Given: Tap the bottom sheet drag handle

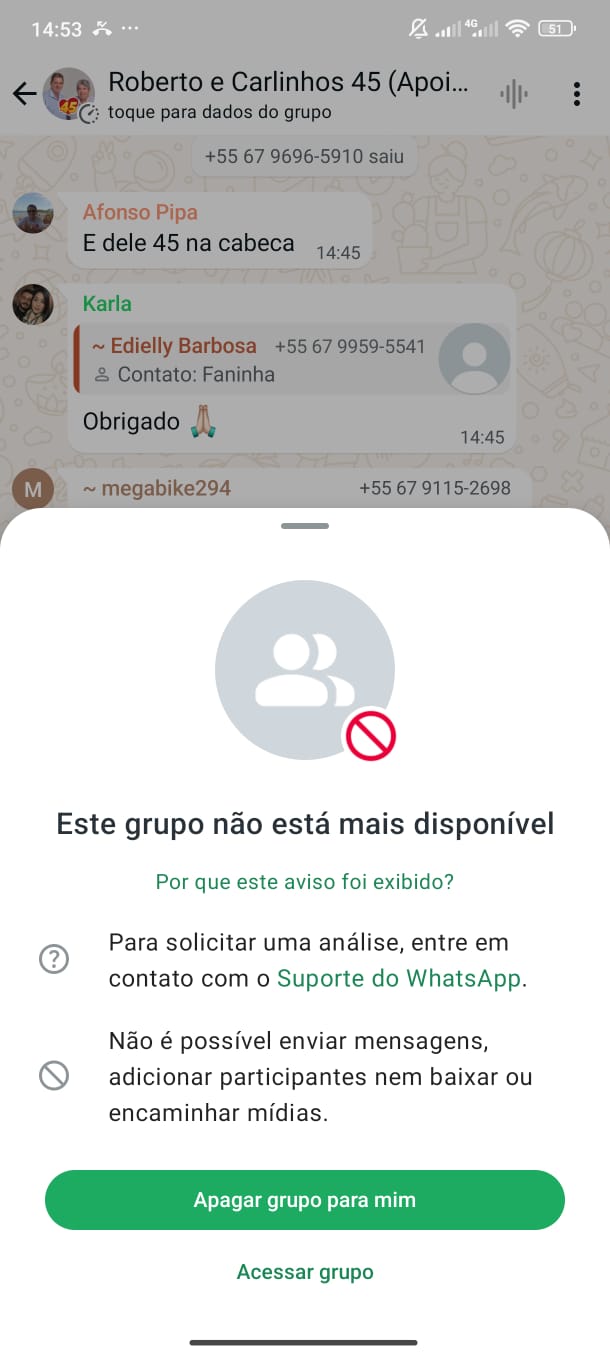Looking at the screenshot, I should pyautogui.click(x=305, y=525).
